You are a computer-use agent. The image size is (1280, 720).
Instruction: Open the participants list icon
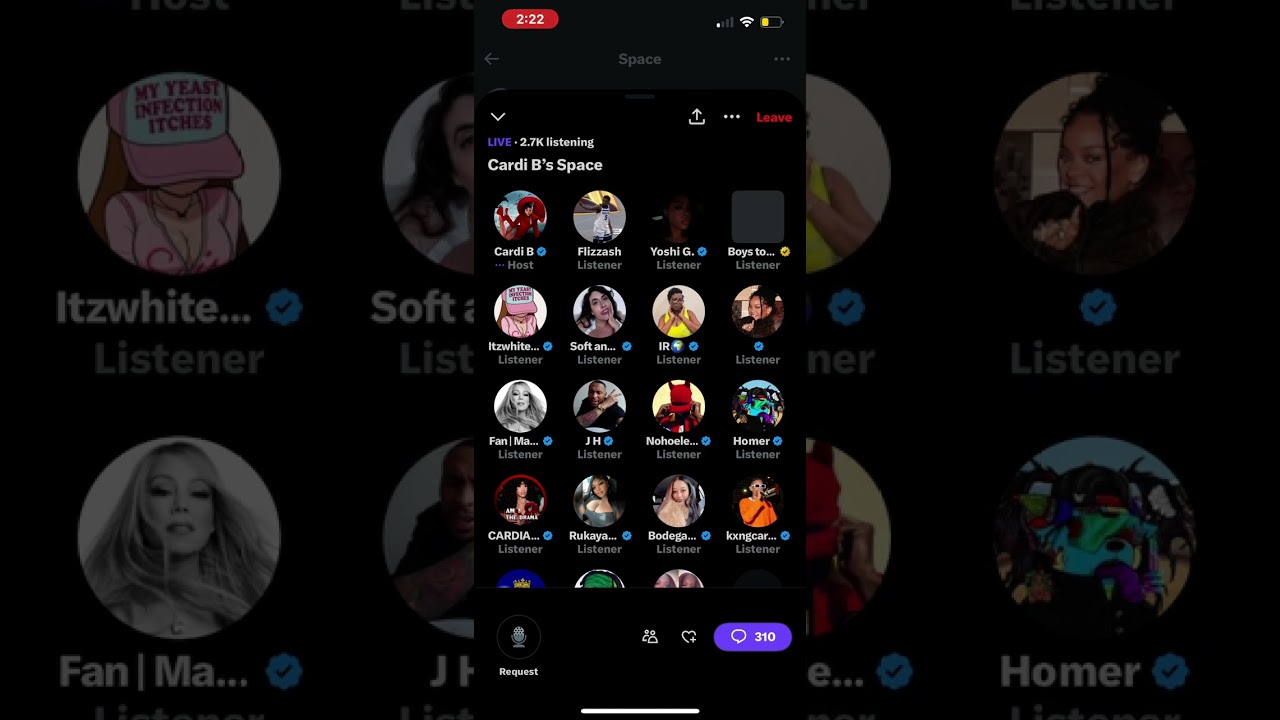coord(650,637)
